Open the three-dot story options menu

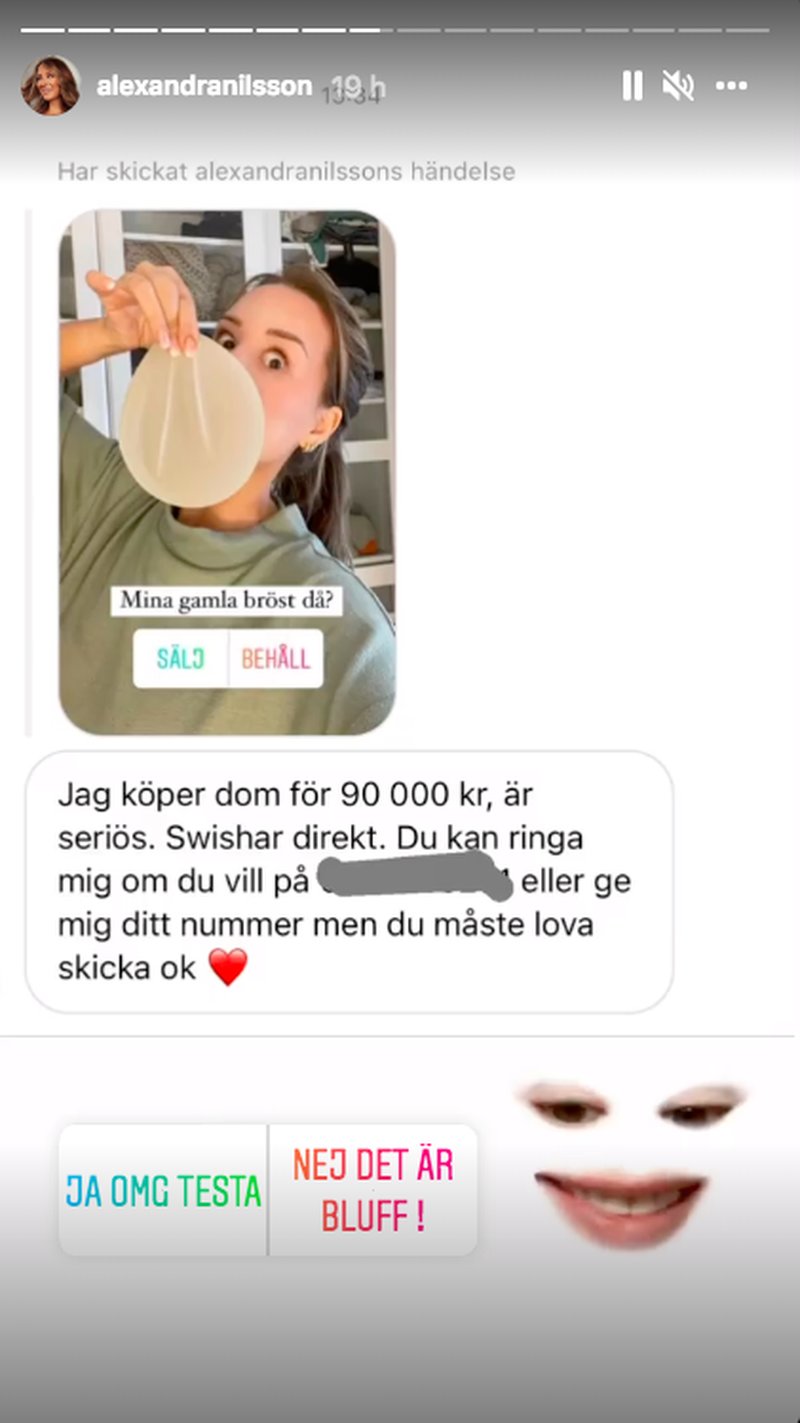731,86
